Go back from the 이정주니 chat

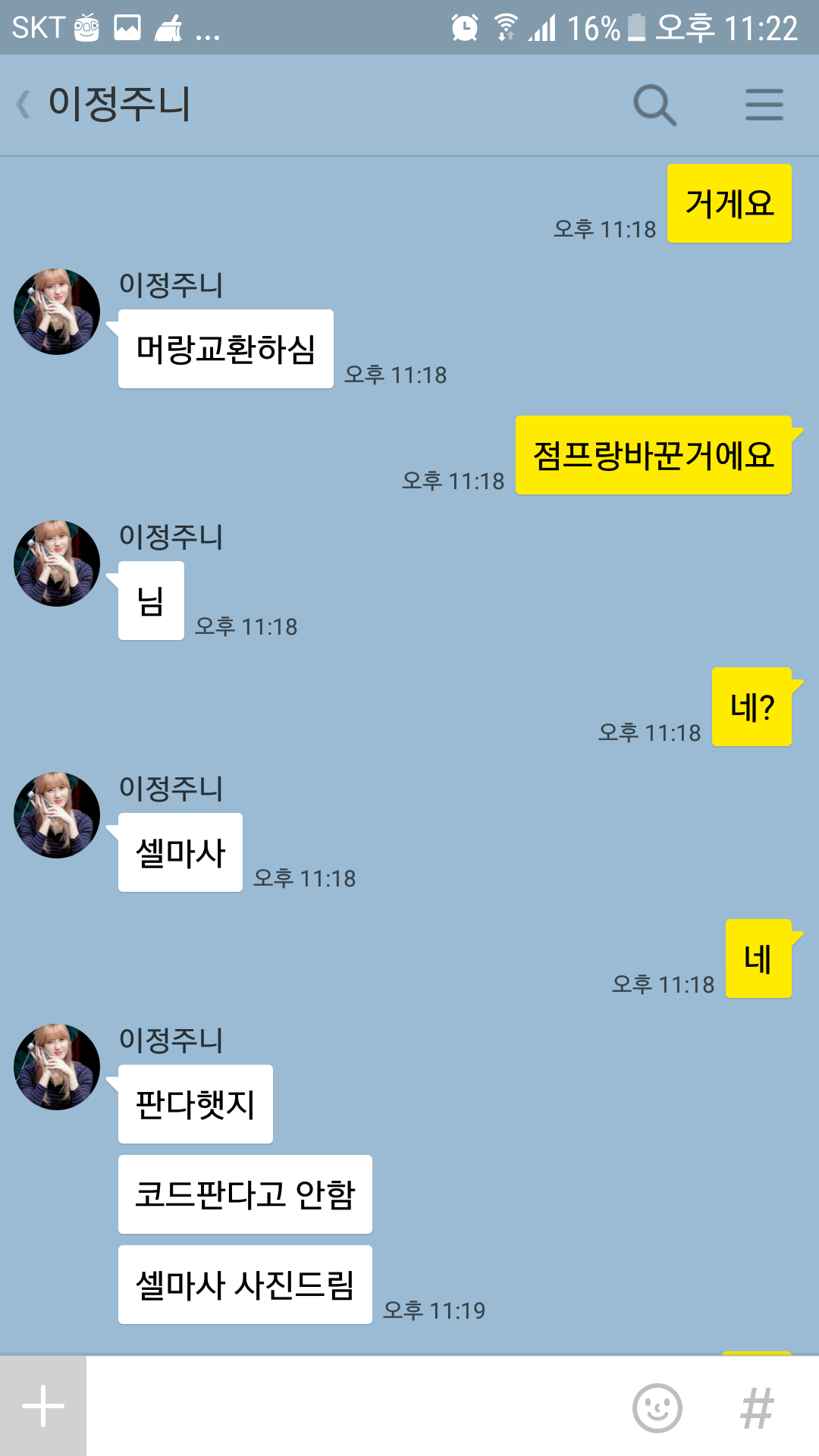pyautogui.click(x=24, y=104)
